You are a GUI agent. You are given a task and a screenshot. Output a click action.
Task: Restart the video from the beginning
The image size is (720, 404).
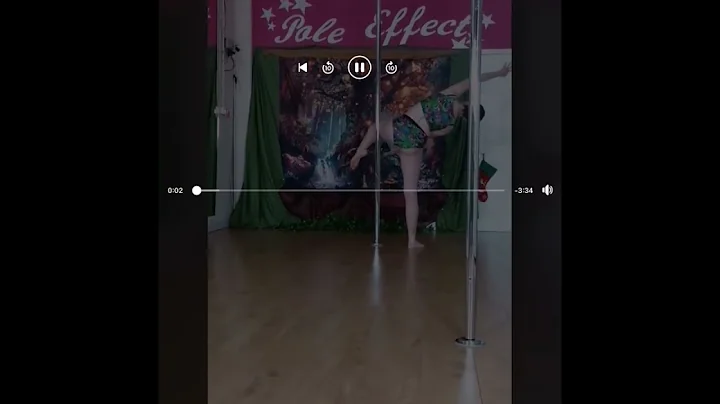(303, 67)
